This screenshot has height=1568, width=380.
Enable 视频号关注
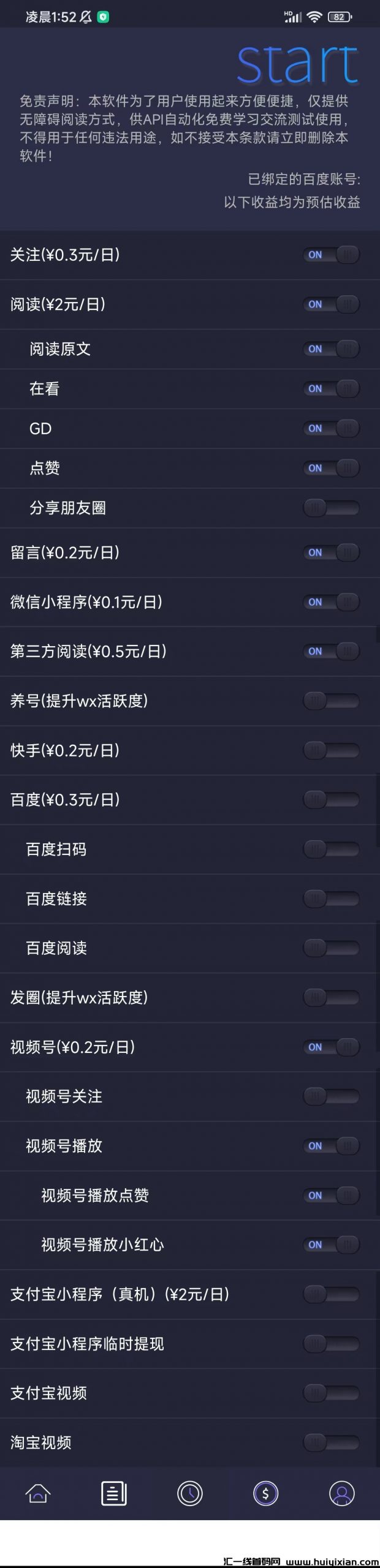pyautogui.click(x=331, y=1096)
